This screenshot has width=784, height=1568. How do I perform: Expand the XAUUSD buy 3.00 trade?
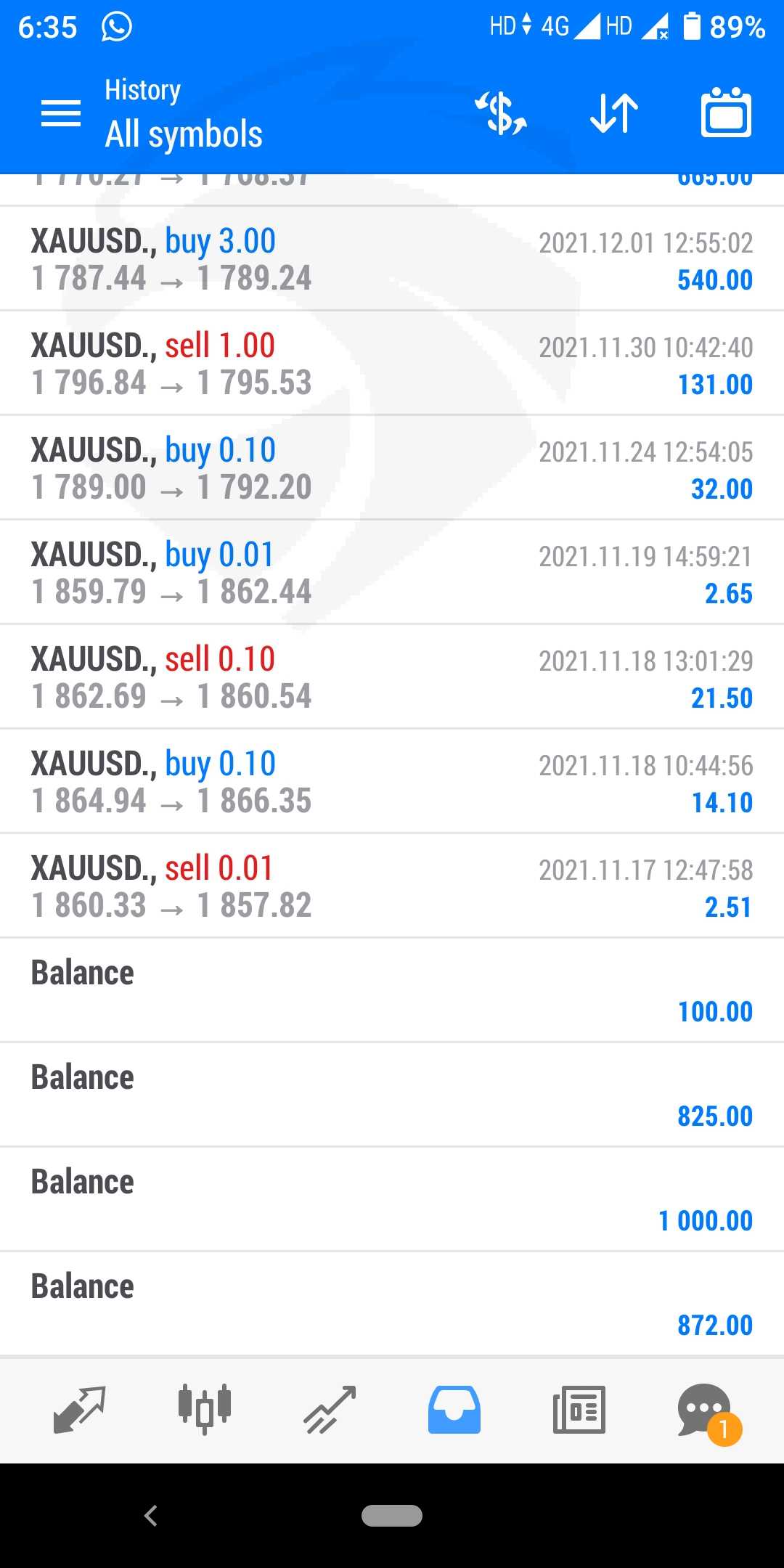tap(392, 258)
